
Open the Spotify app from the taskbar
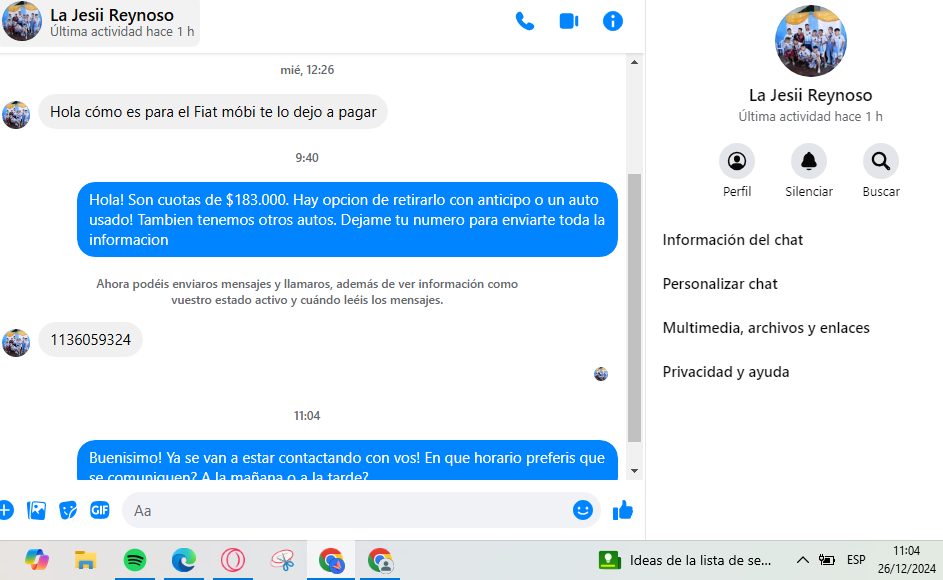coord(135,560)
